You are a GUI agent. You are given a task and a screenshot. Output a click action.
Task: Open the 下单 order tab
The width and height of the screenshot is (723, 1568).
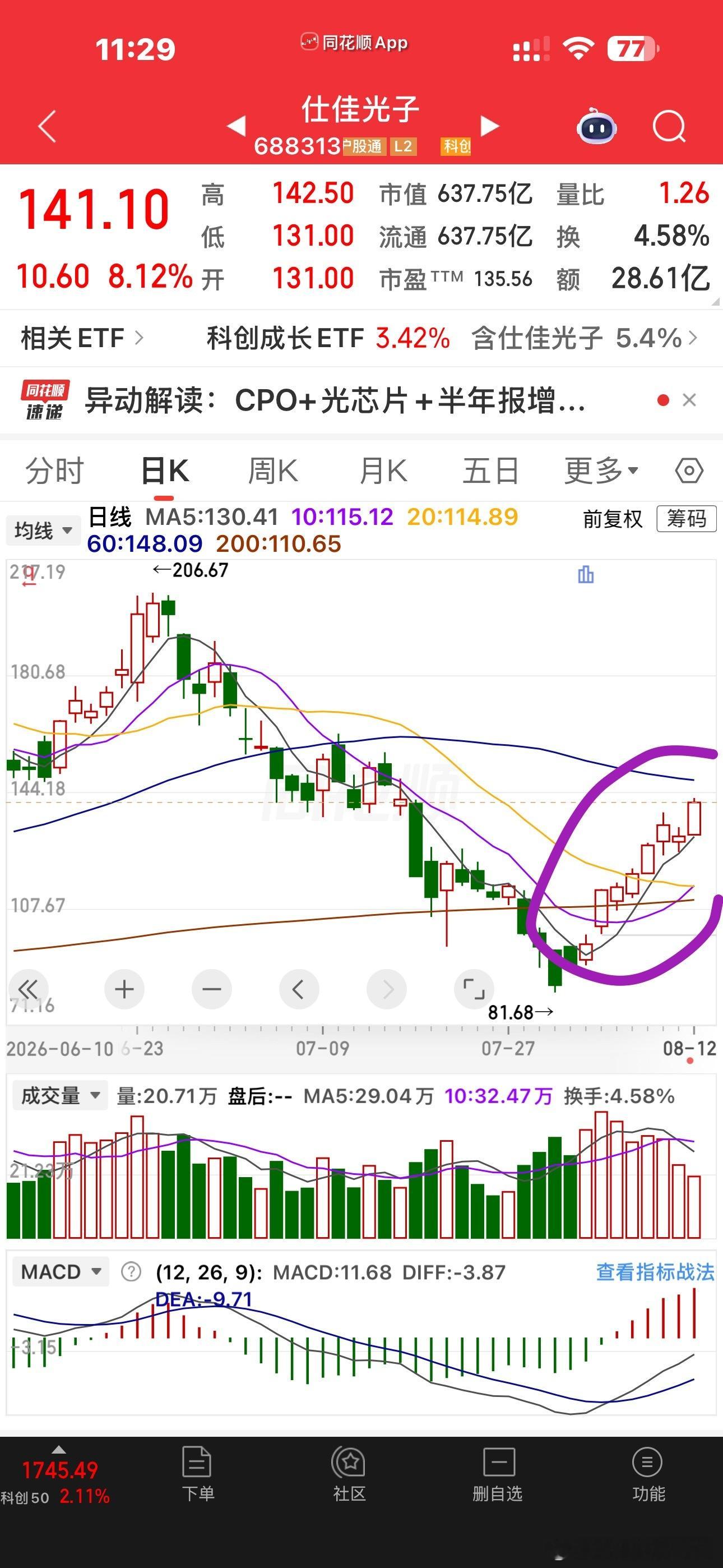198,1475
